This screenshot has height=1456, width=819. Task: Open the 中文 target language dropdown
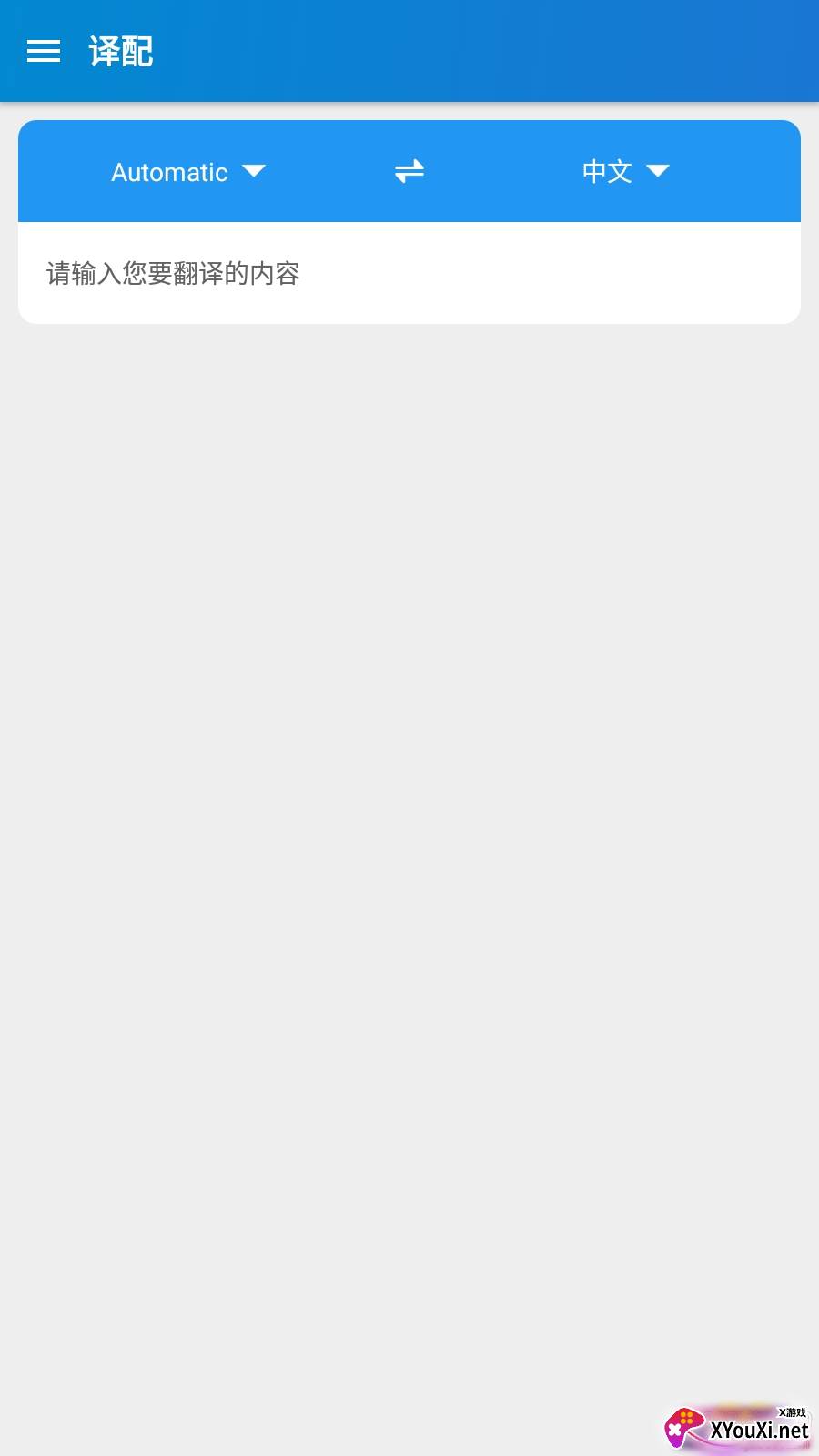[x=625, y=171]
